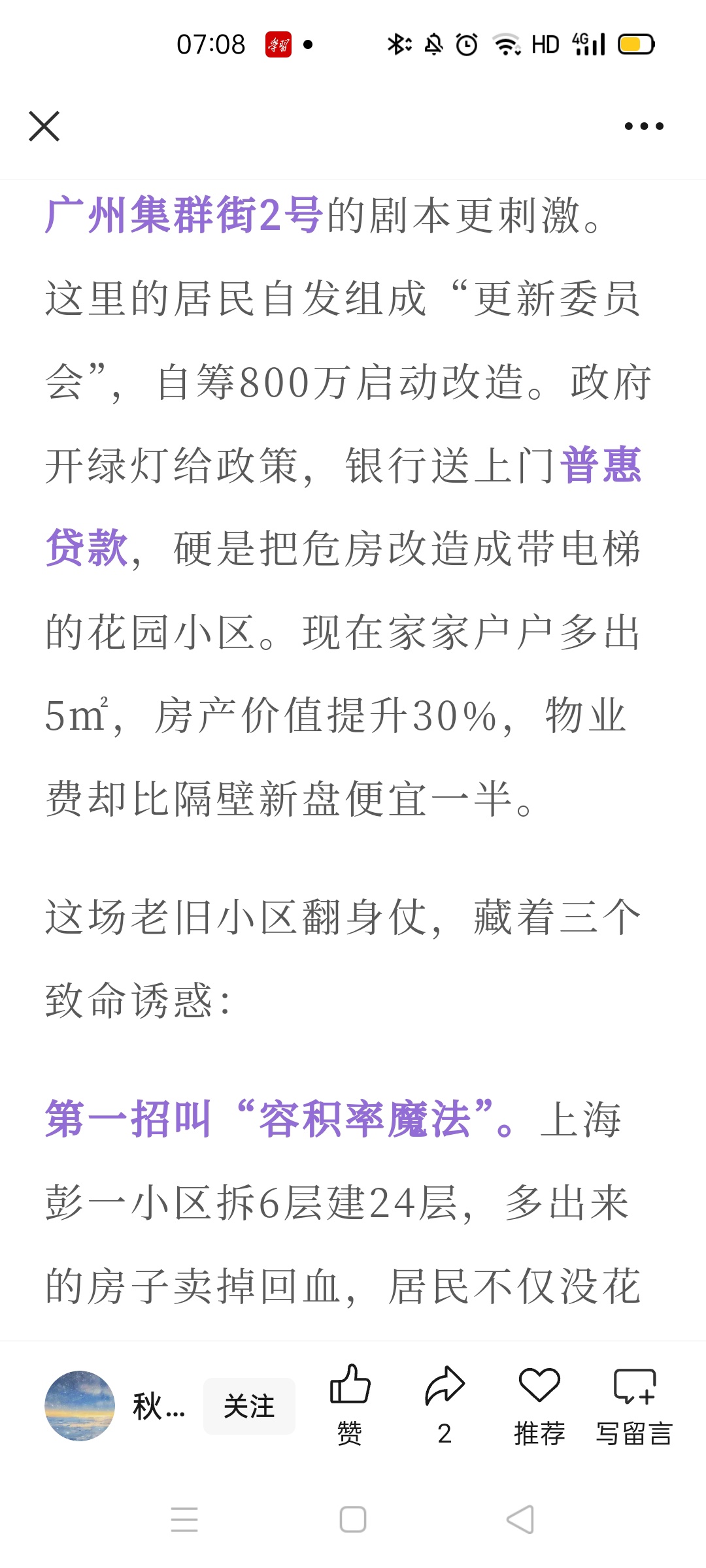Screen dimensions: 706x1568
Task: Write a comment via 写留言
Action: (x=634, y=1405)
